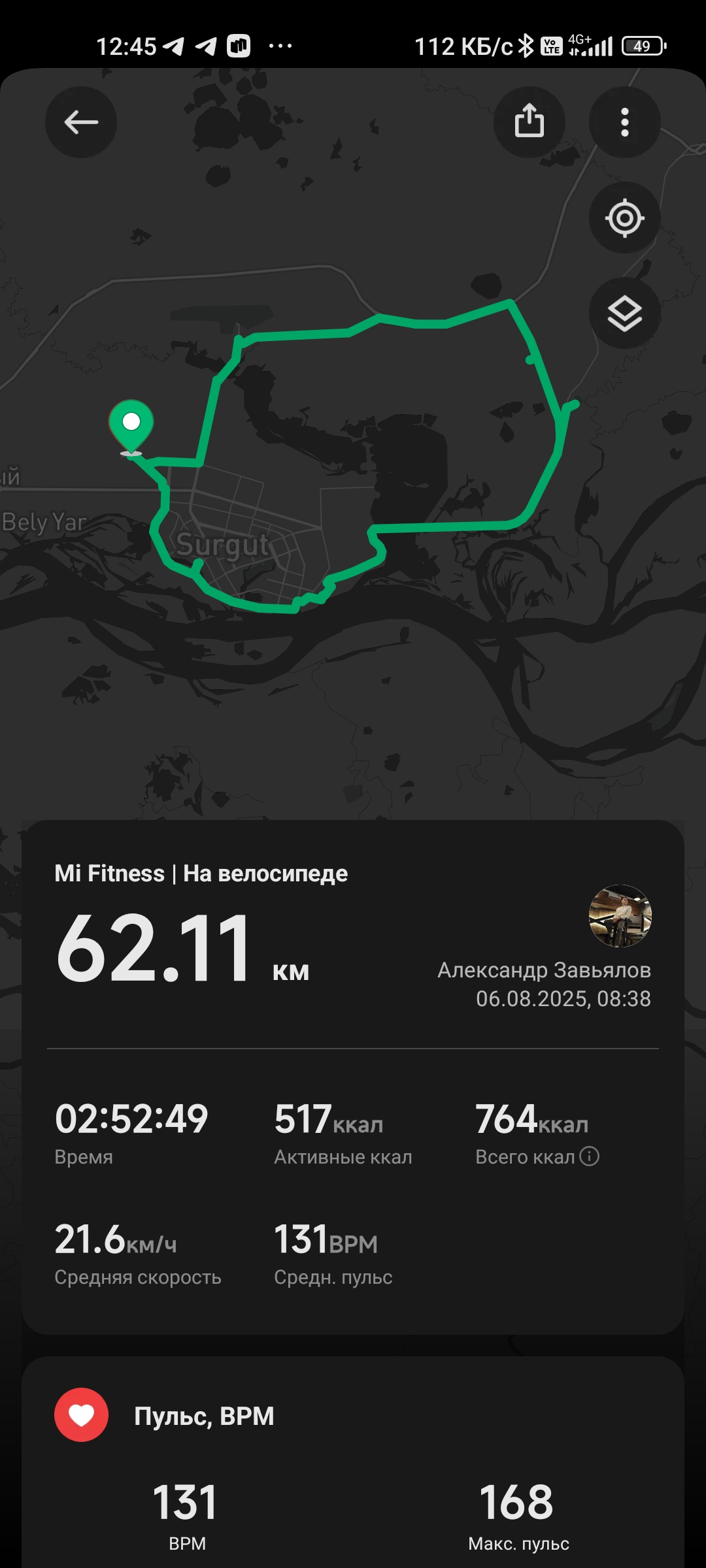The width and height of the screenshot is (706, 1568).
Task: Open the three-dot overflow menu
Action: [625, 122]
